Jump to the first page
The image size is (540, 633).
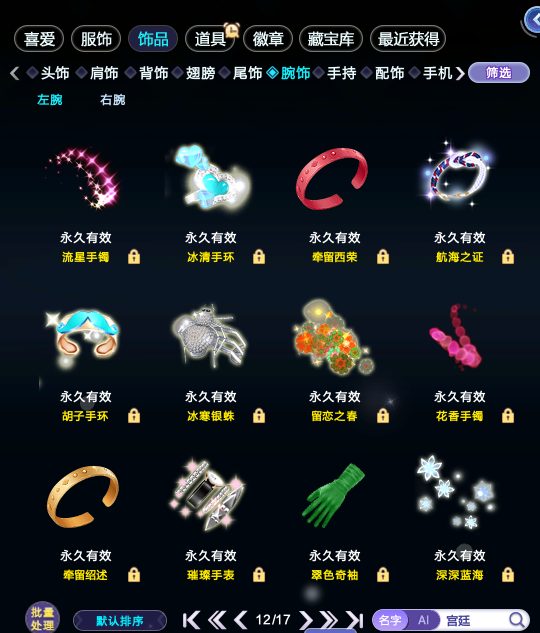pyautogui.click(x=191, y=620)
